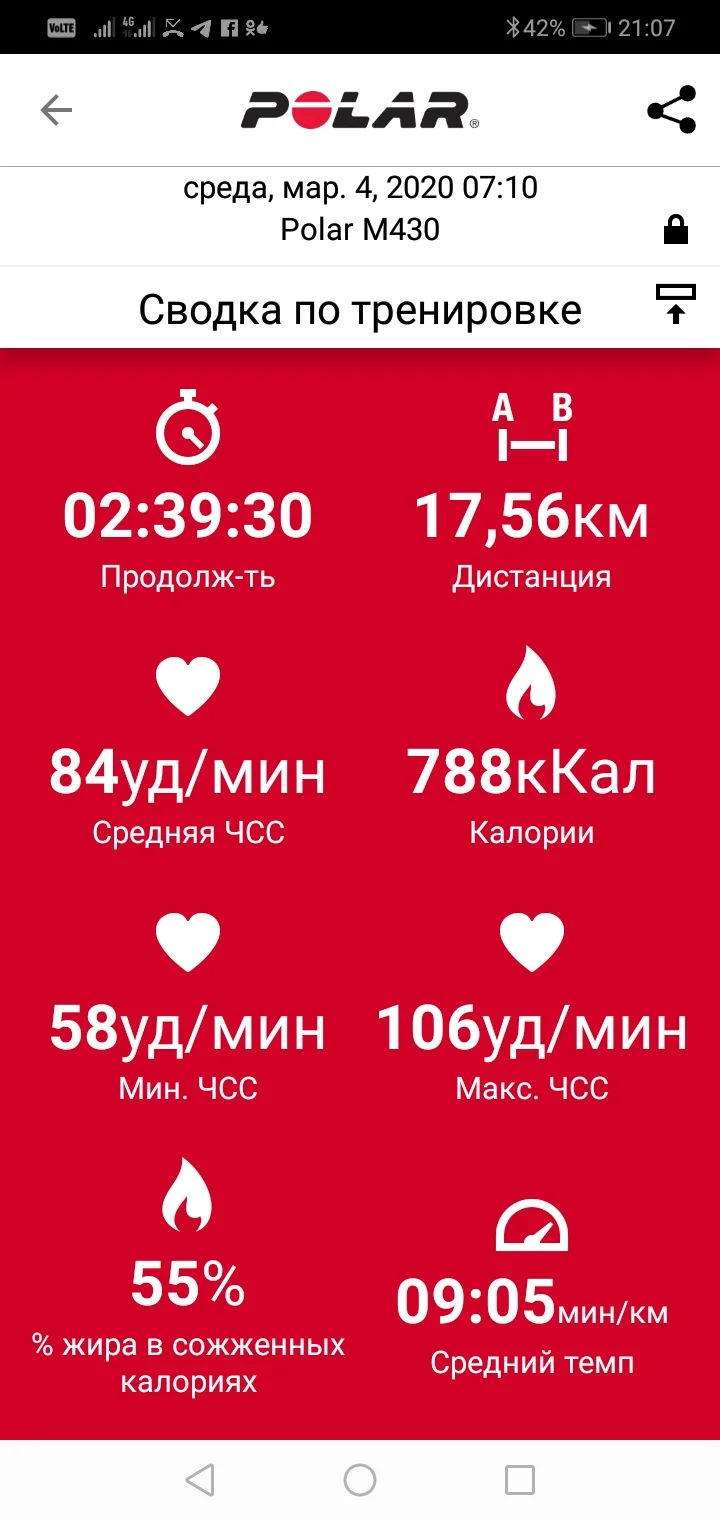Go back using the app bar arrow

coord(56,110)
